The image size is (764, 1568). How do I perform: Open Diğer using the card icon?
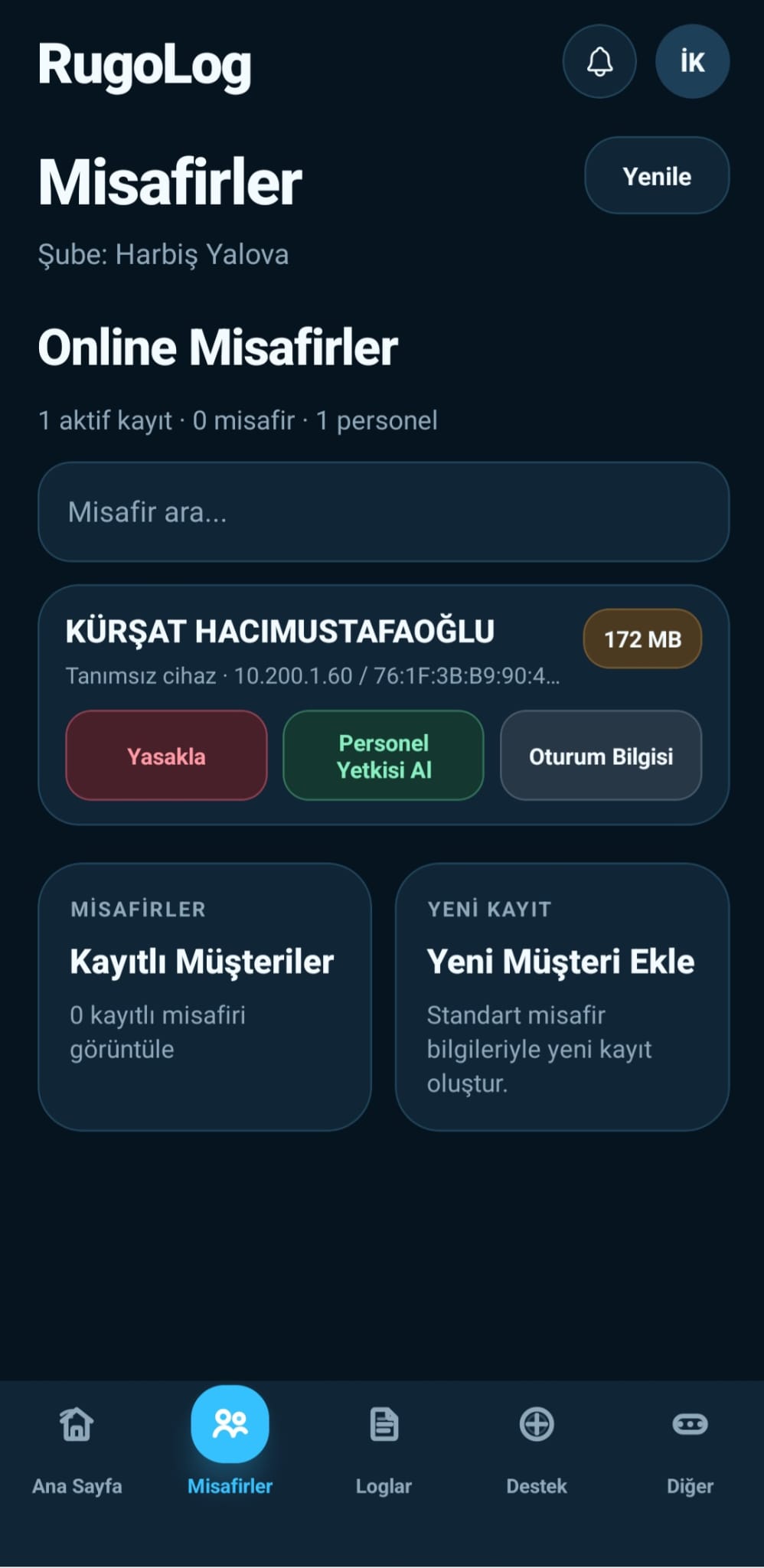pyautogui.click(x=689, y=1424)
